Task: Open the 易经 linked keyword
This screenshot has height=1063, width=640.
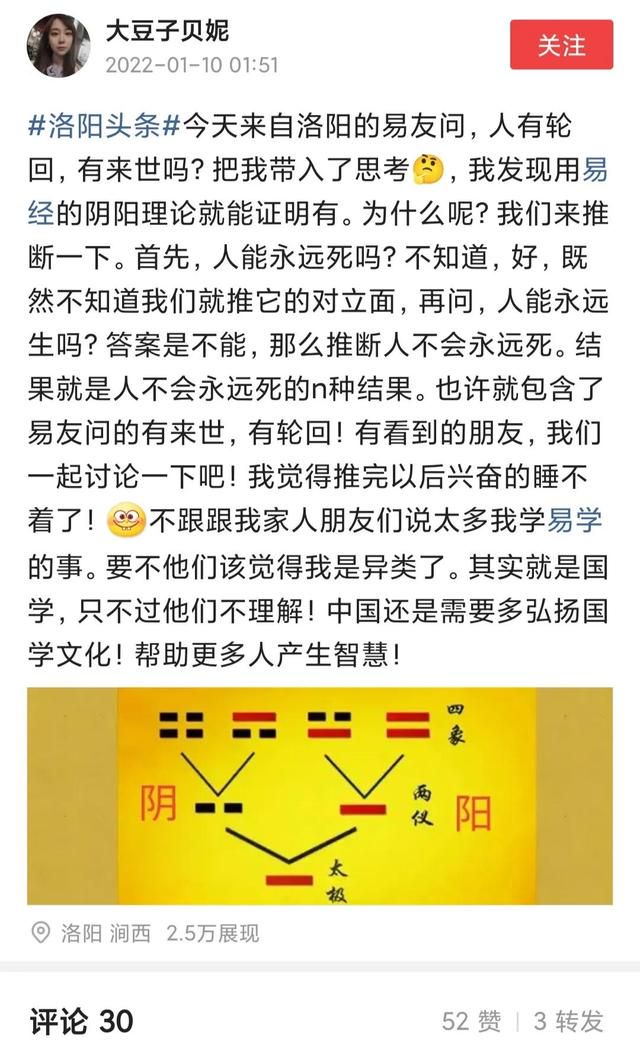Action: click(x=595, y=169)
